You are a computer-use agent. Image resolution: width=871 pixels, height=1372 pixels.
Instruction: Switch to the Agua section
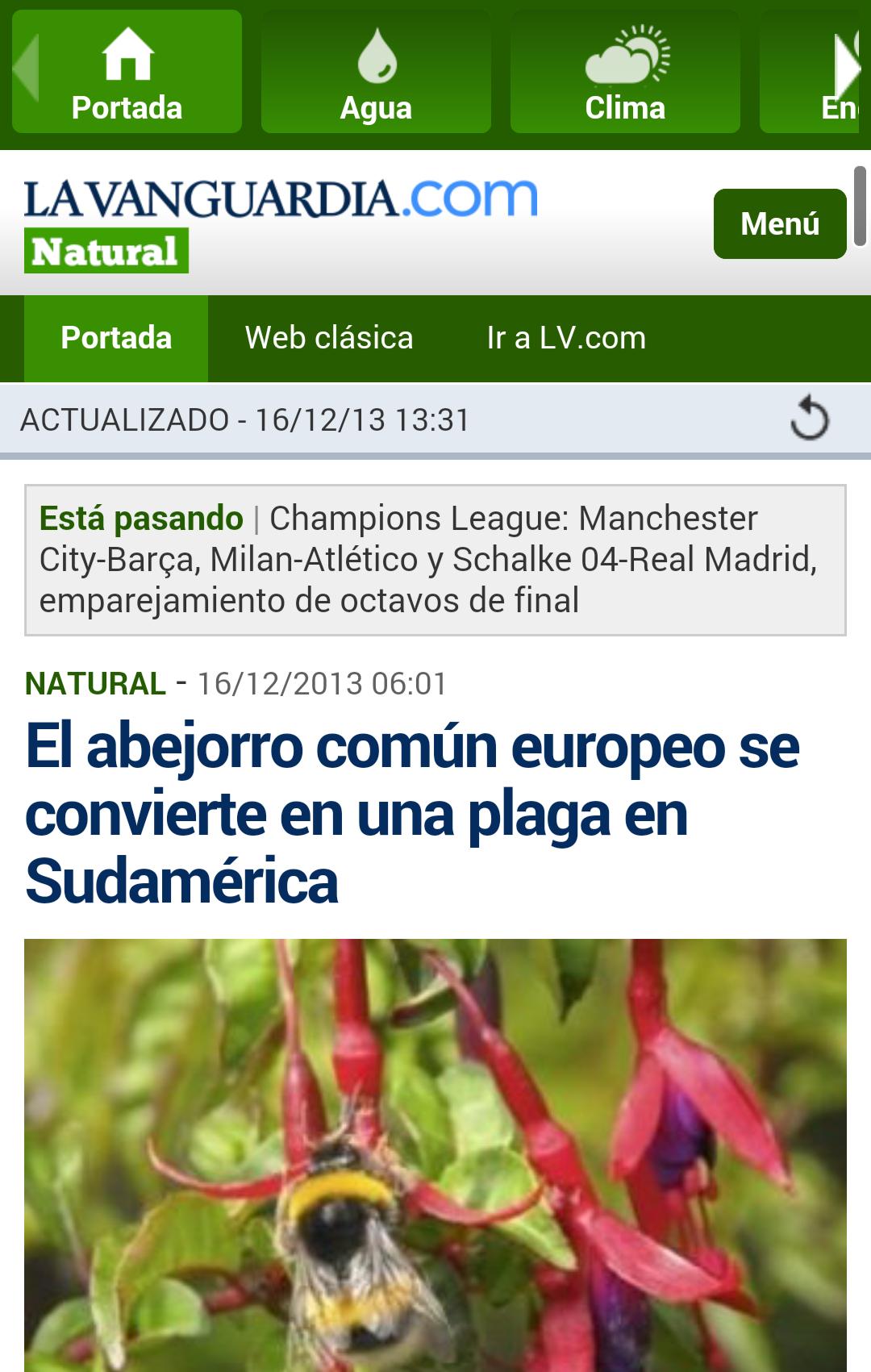click(376, 73)
